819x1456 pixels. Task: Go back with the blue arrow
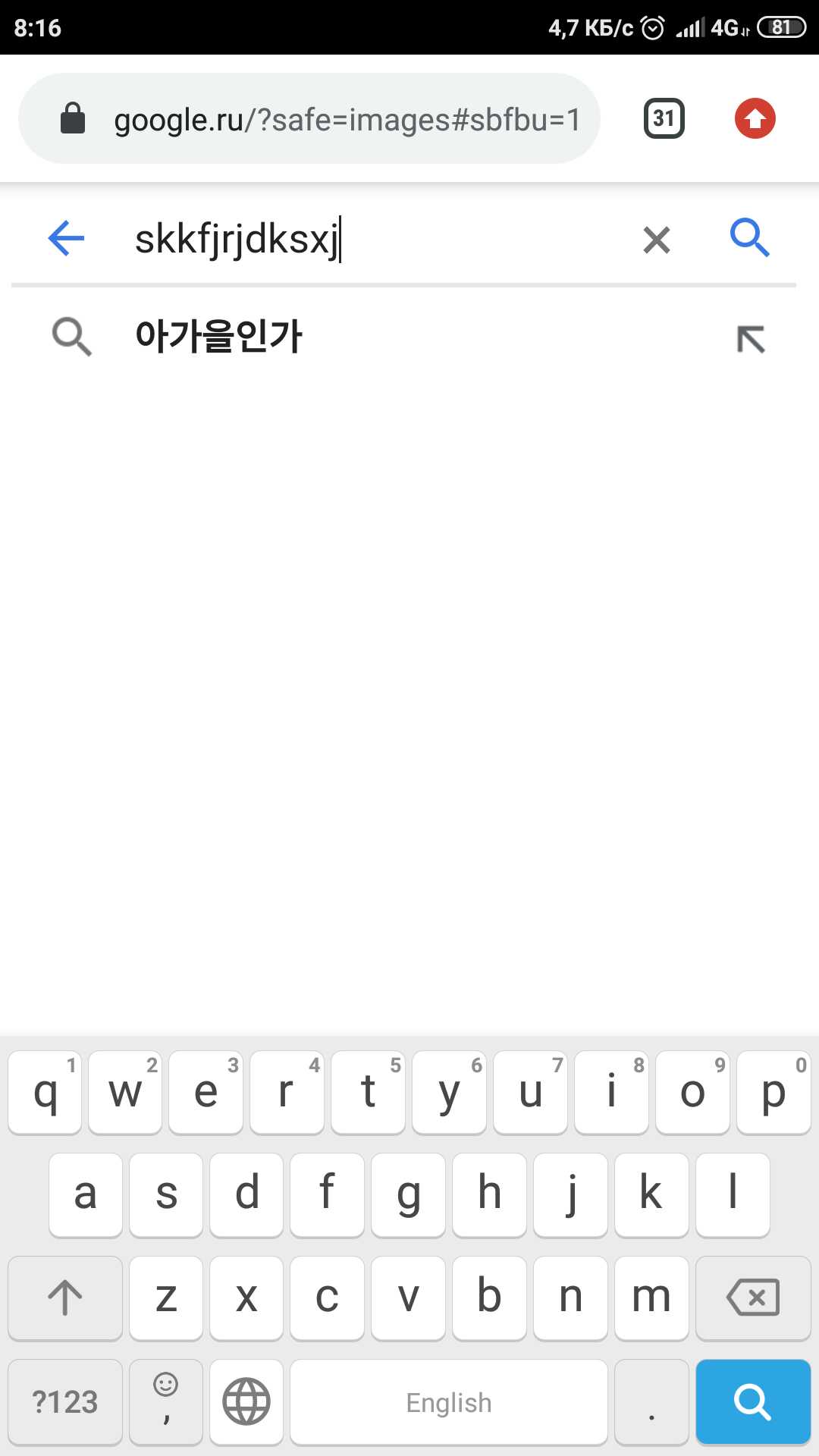point(66,238)
